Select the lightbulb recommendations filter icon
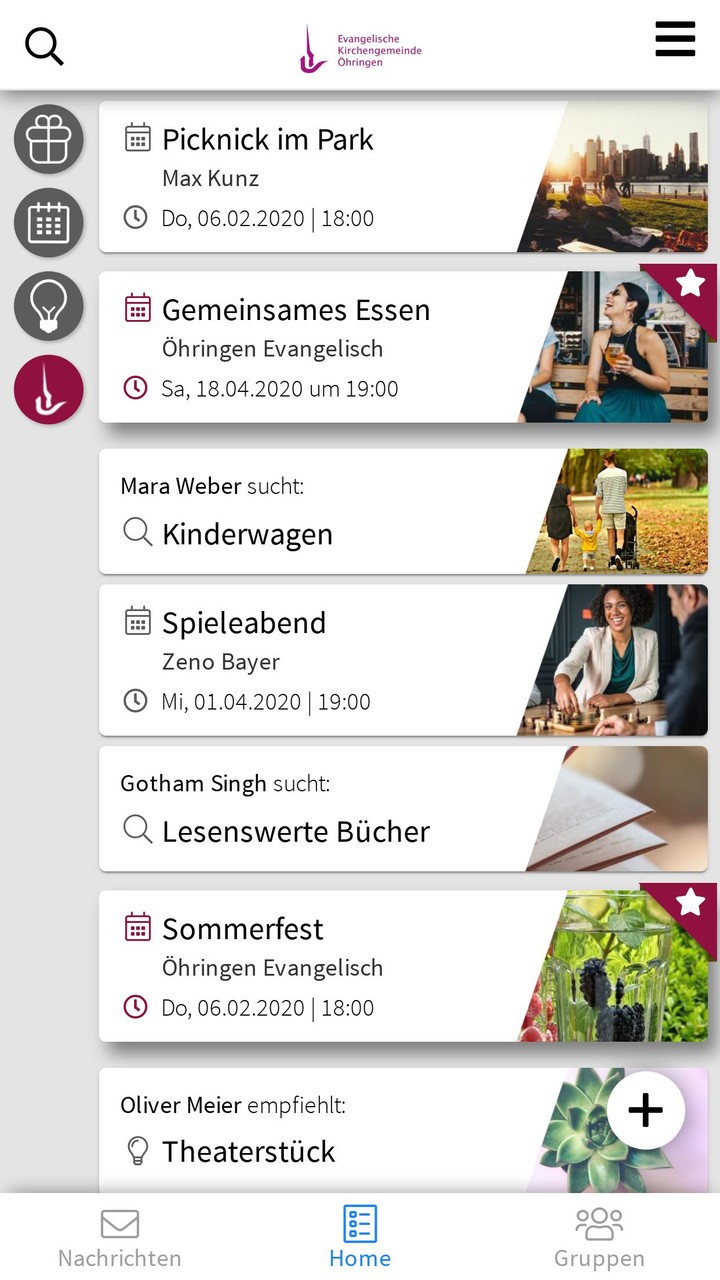The image size is (720, 1280). click(48, 306)
